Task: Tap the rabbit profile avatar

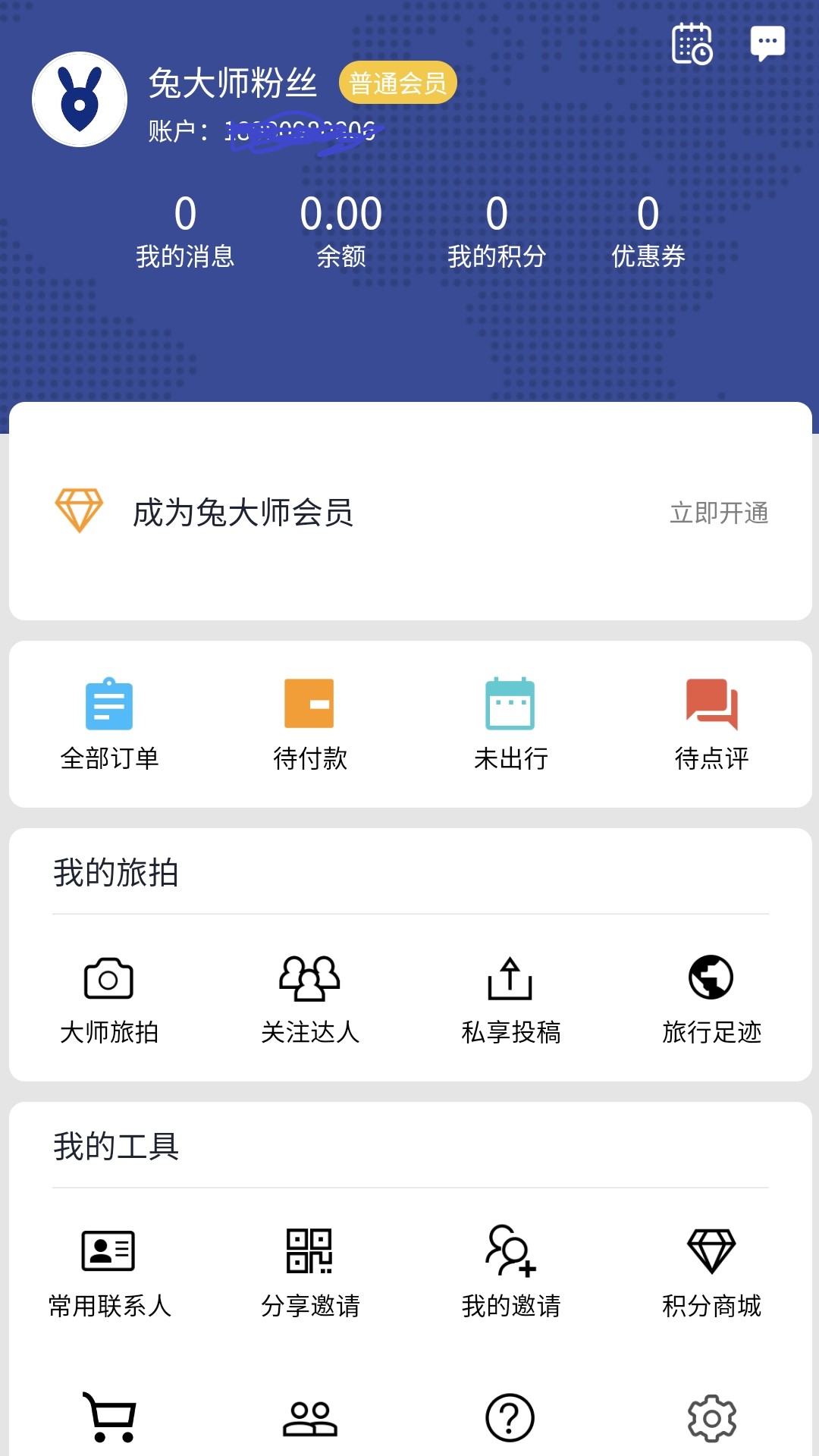Action: point(80,99)
